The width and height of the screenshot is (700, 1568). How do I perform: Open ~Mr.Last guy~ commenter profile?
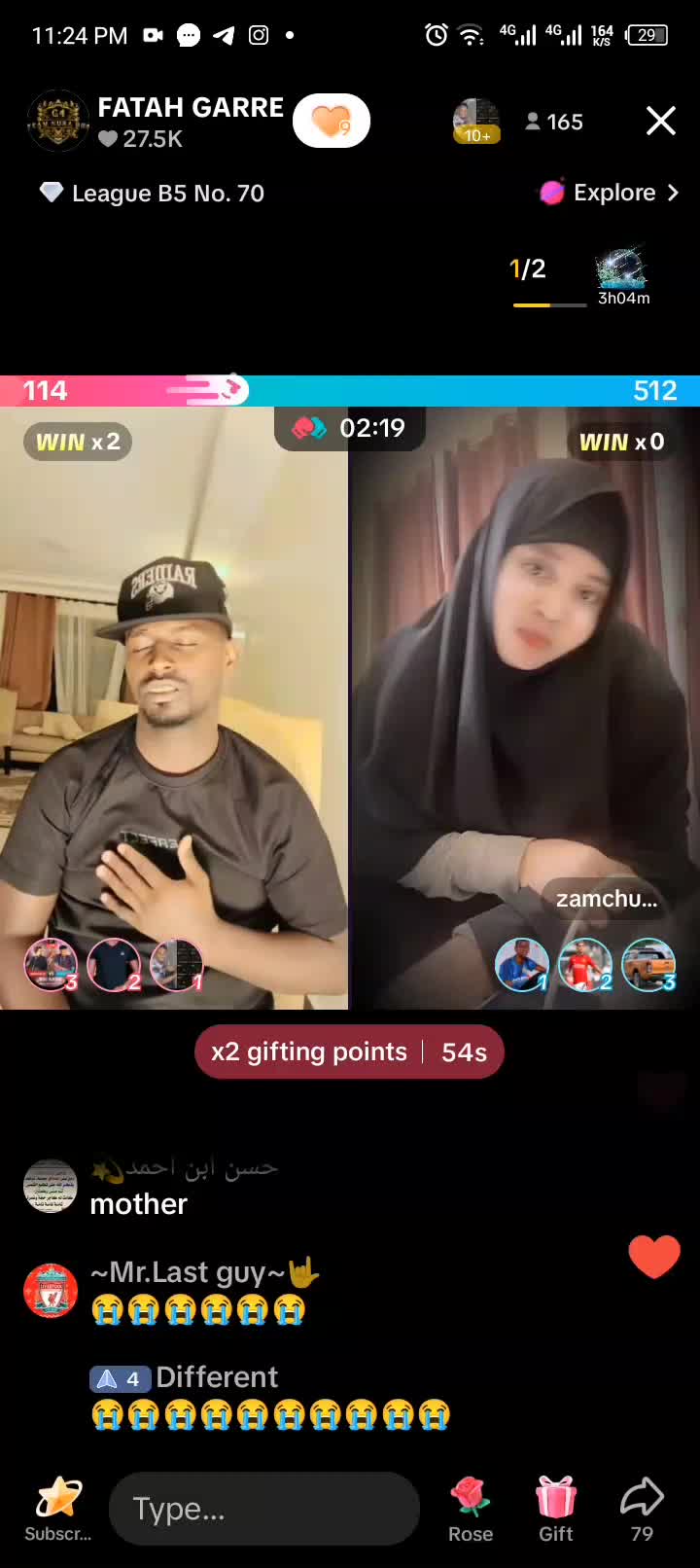pos(51,1291)
